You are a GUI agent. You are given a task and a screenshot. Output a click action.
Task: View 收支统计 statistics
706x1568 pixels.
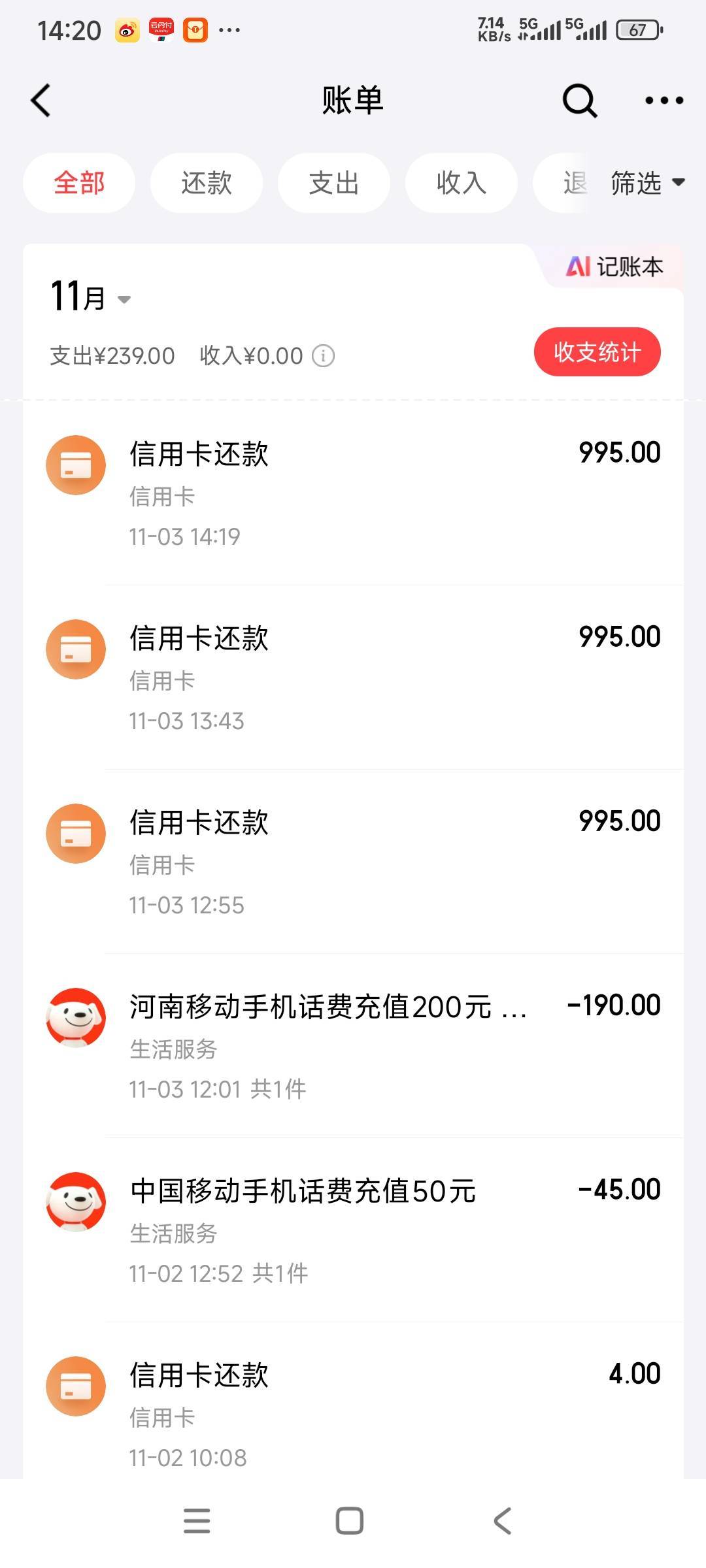click(x=597, y=352)
